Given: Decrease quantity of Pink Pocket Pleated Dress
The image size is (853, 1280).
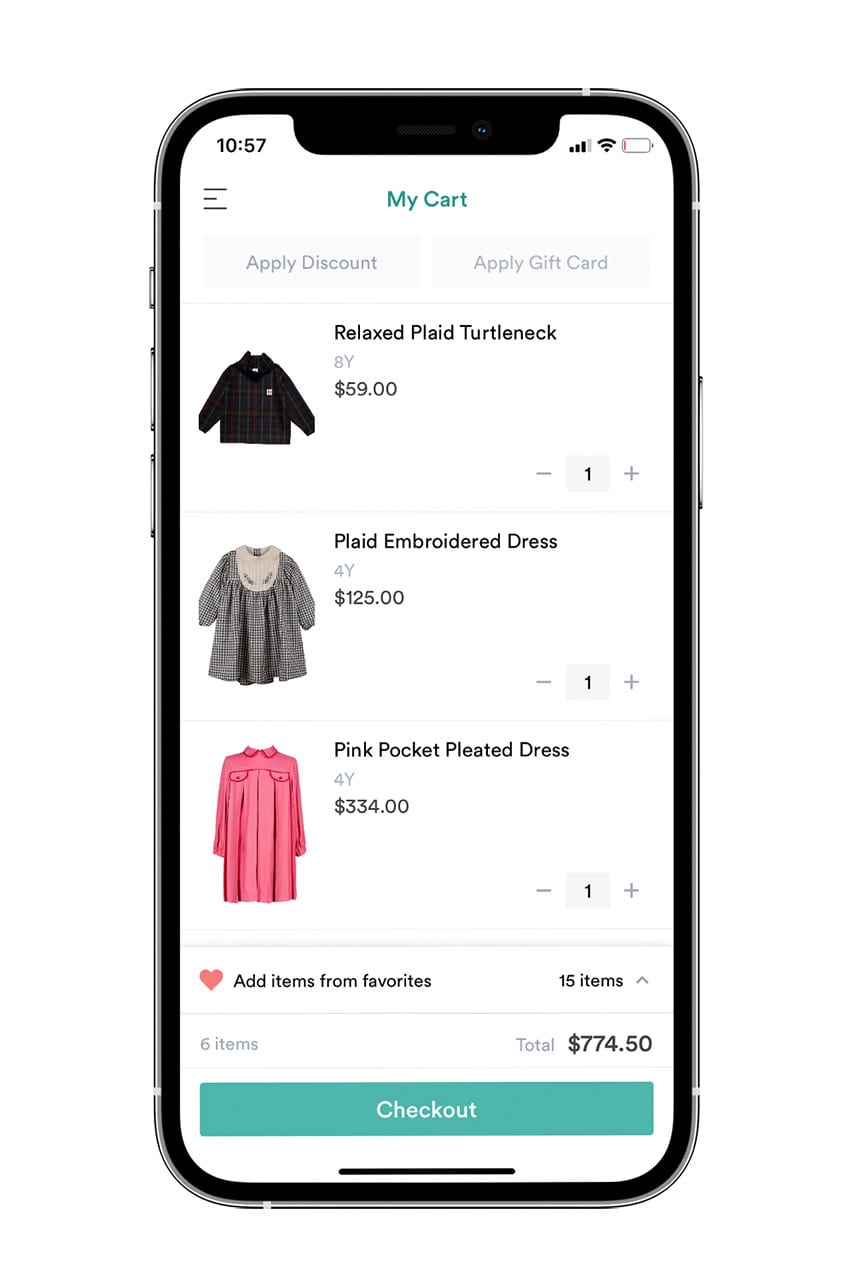Looking at the screenshot, I should pos(544,891).
